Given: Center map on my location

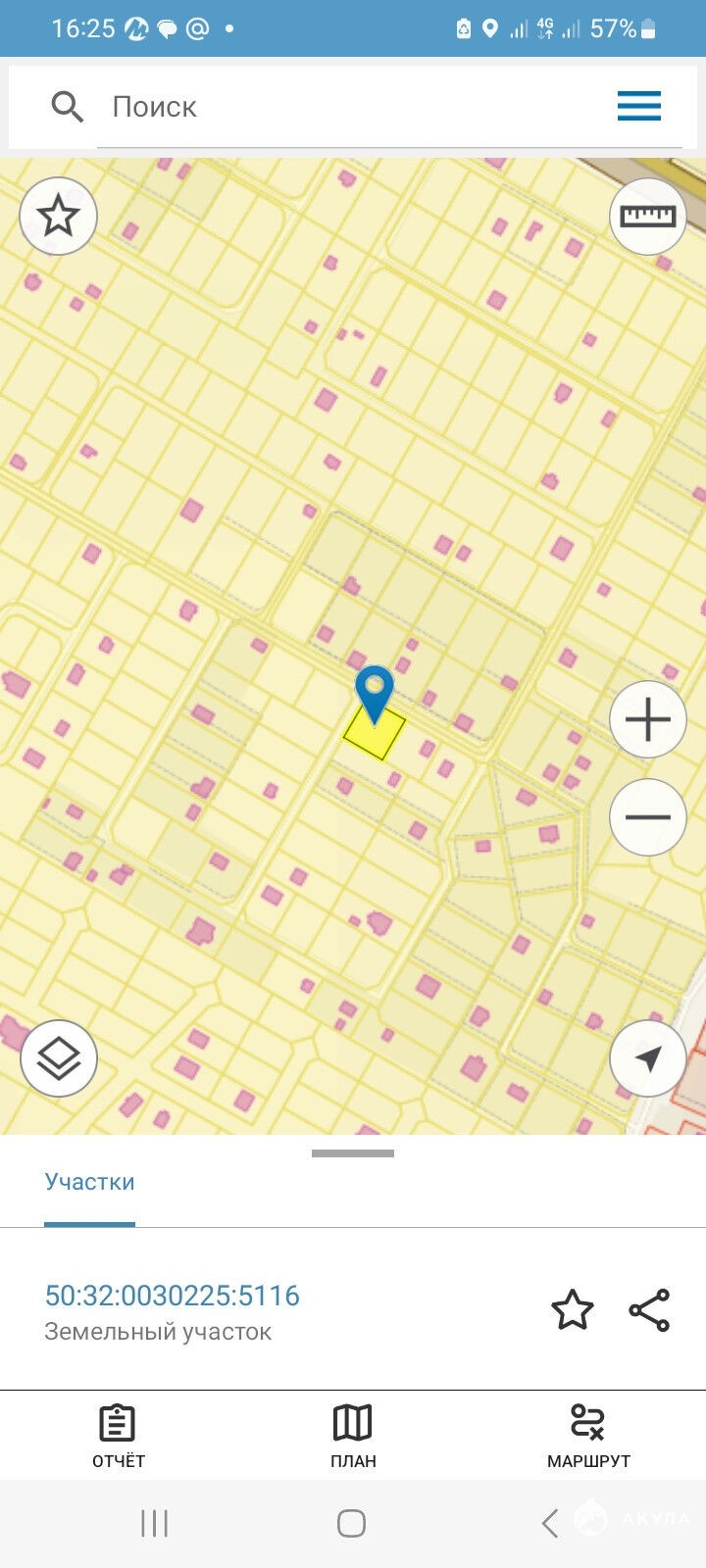Looking at the screenshot, I should pos(647,1057).
